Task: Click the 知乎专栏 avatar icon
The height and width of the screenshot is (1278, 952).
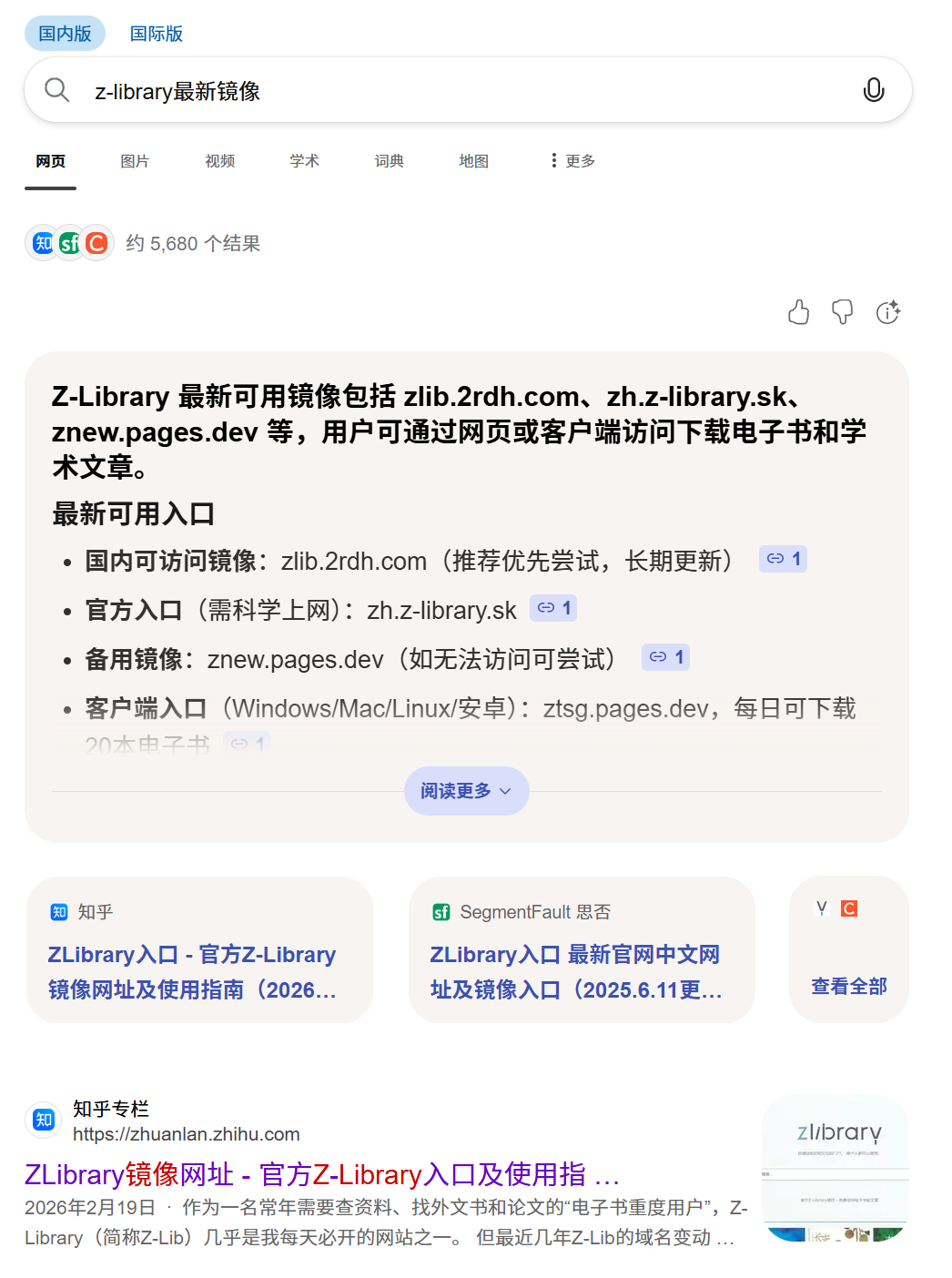Action: (x=43, y=1120)
